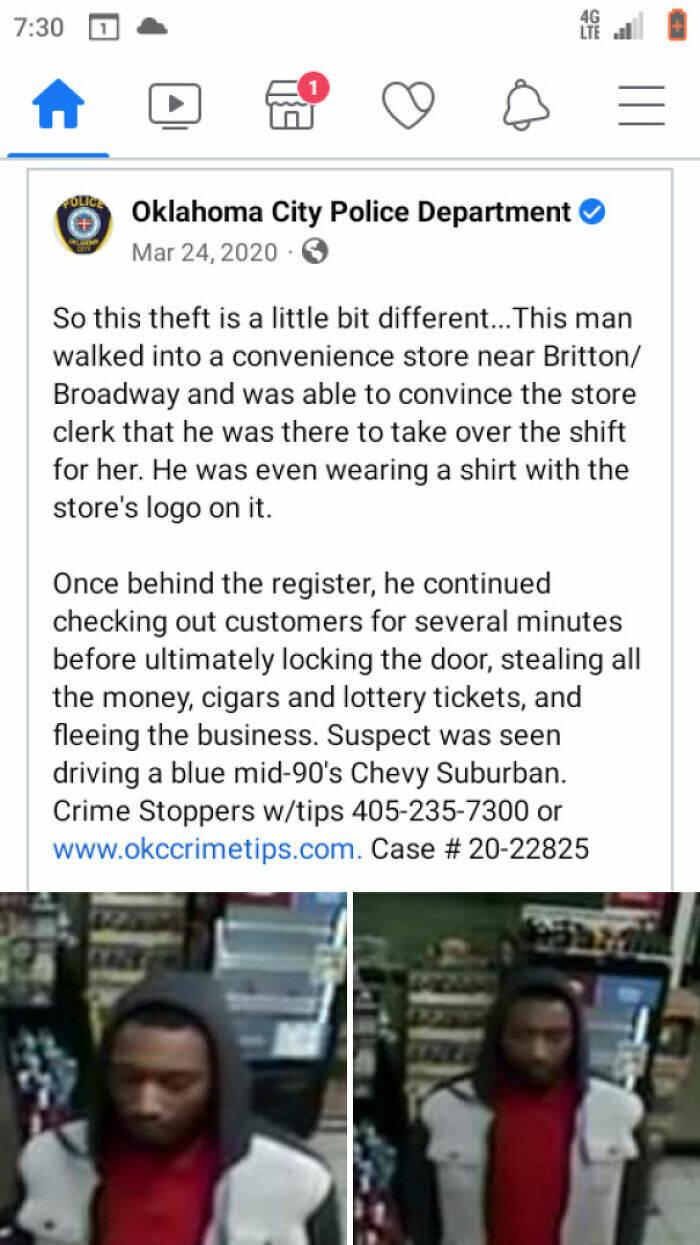The height and width of the screenshot is (1245, 700).
Task: Open Oklahoma City Police Department page name
Action: click(x=351, y=212)
